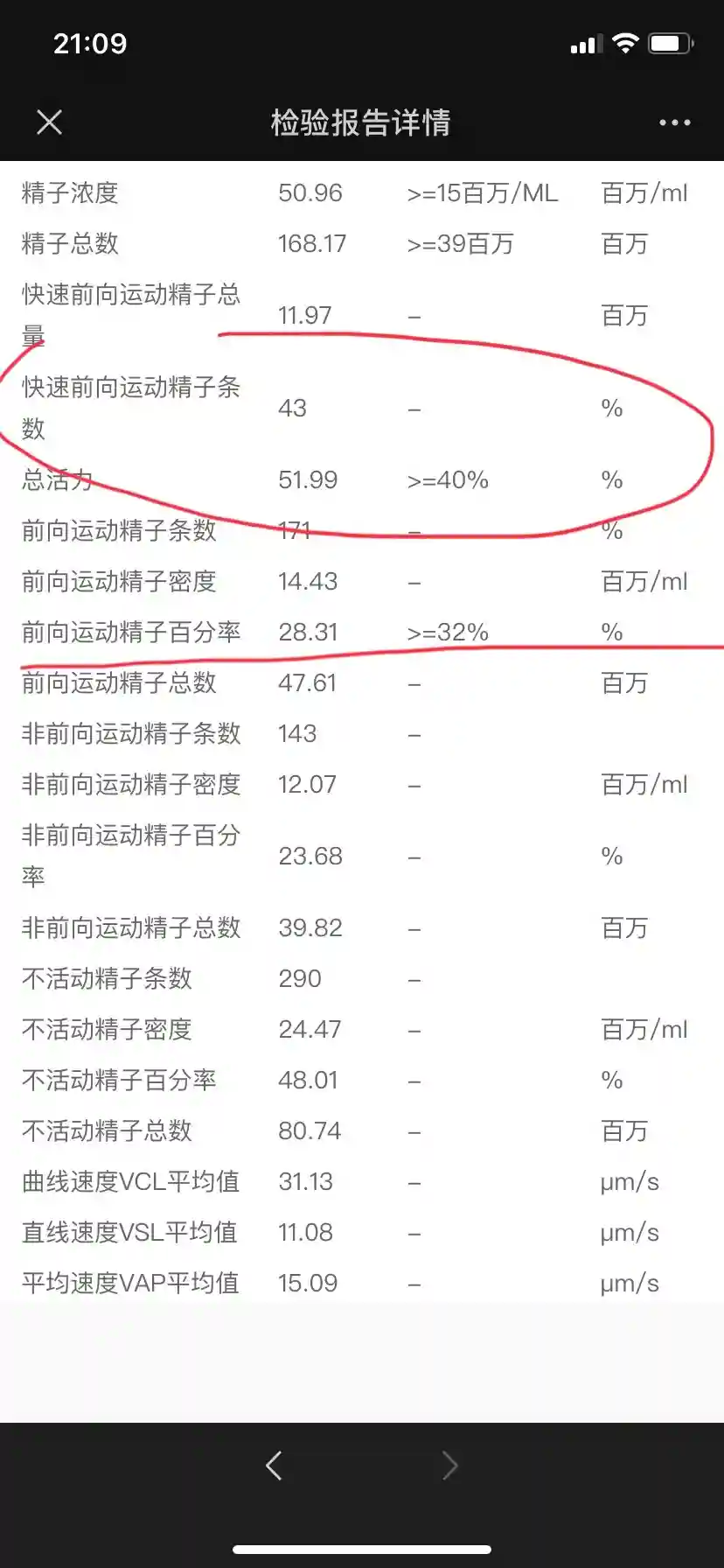Close the 检验报告详情 page
The height and width of the screenshot is (1568, 724).
50,122
